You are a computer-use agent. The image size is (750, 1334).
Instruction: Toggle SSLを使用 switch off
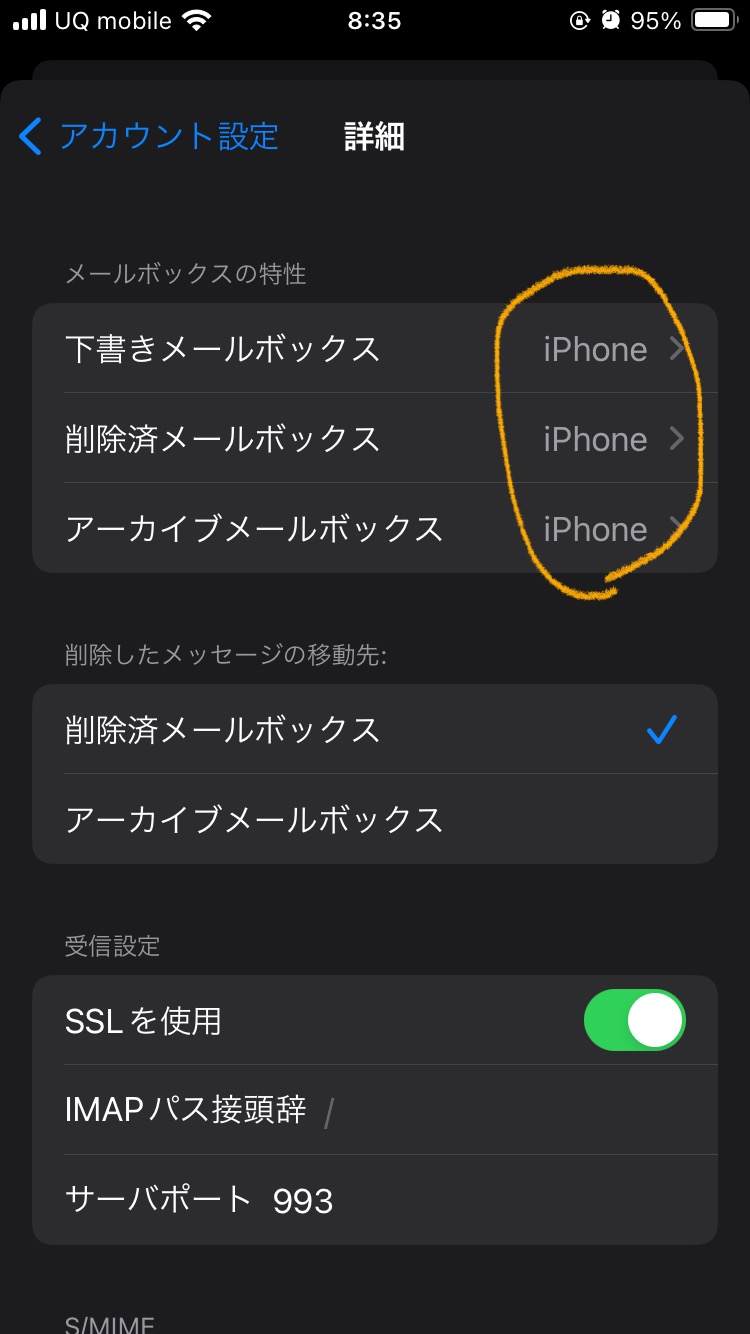tap(634, 1021)
